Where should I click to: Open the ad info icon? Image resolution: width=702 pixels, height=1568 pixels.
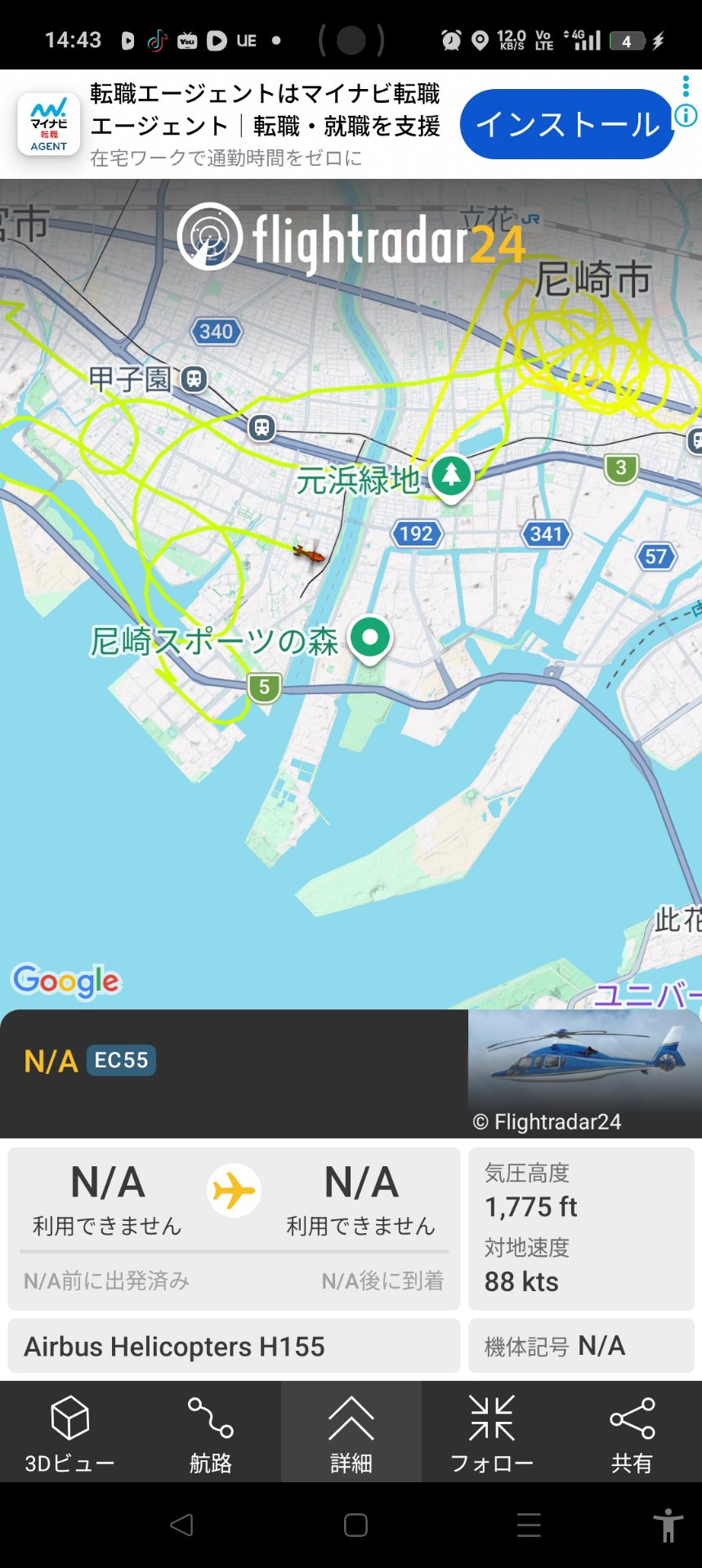[x=686, y=116]
